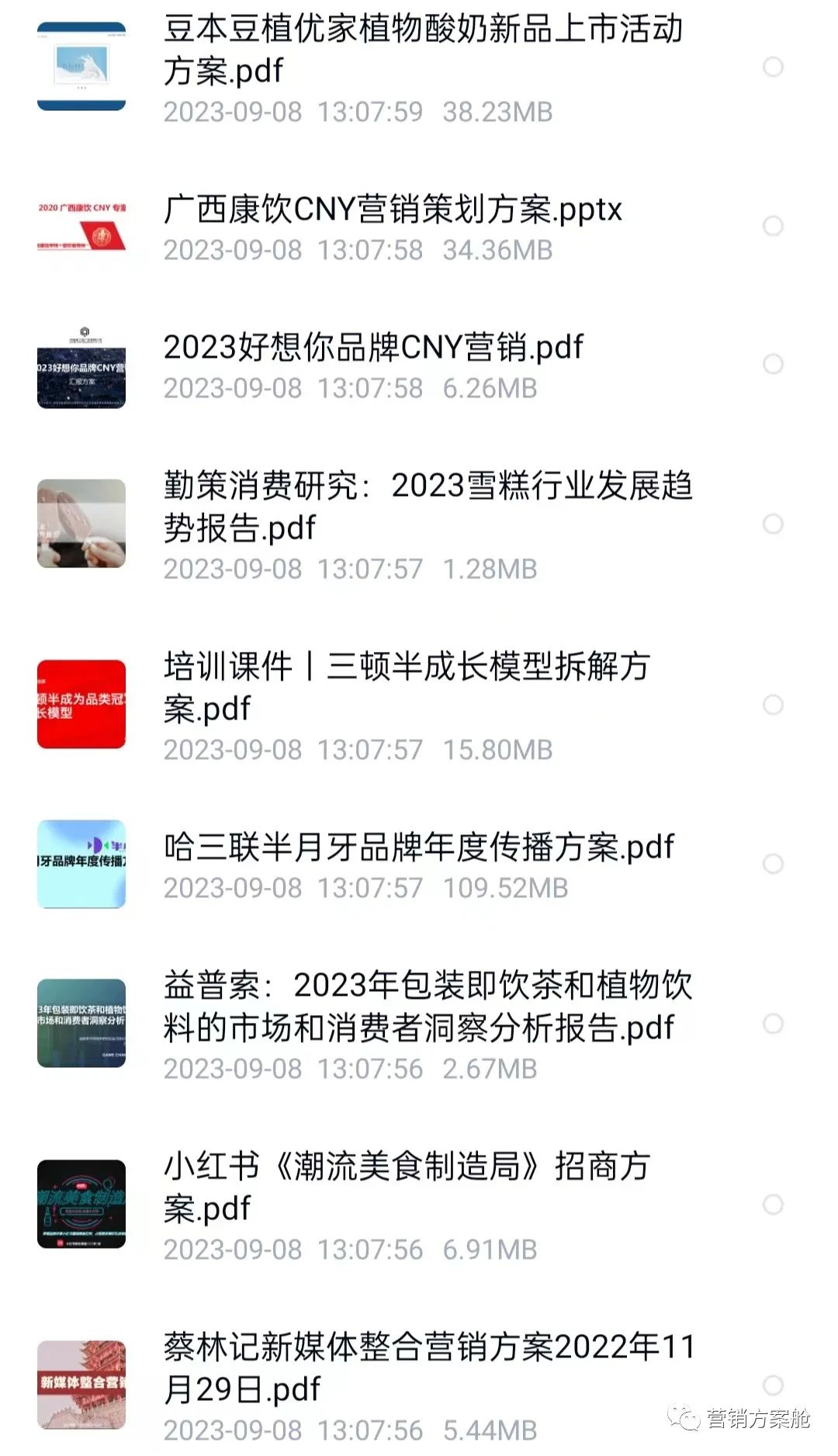Select the 三顿半成长模型拆解方案.pdf circle
This screenshot has width=838, height=1456.
[x=773, y=705]
